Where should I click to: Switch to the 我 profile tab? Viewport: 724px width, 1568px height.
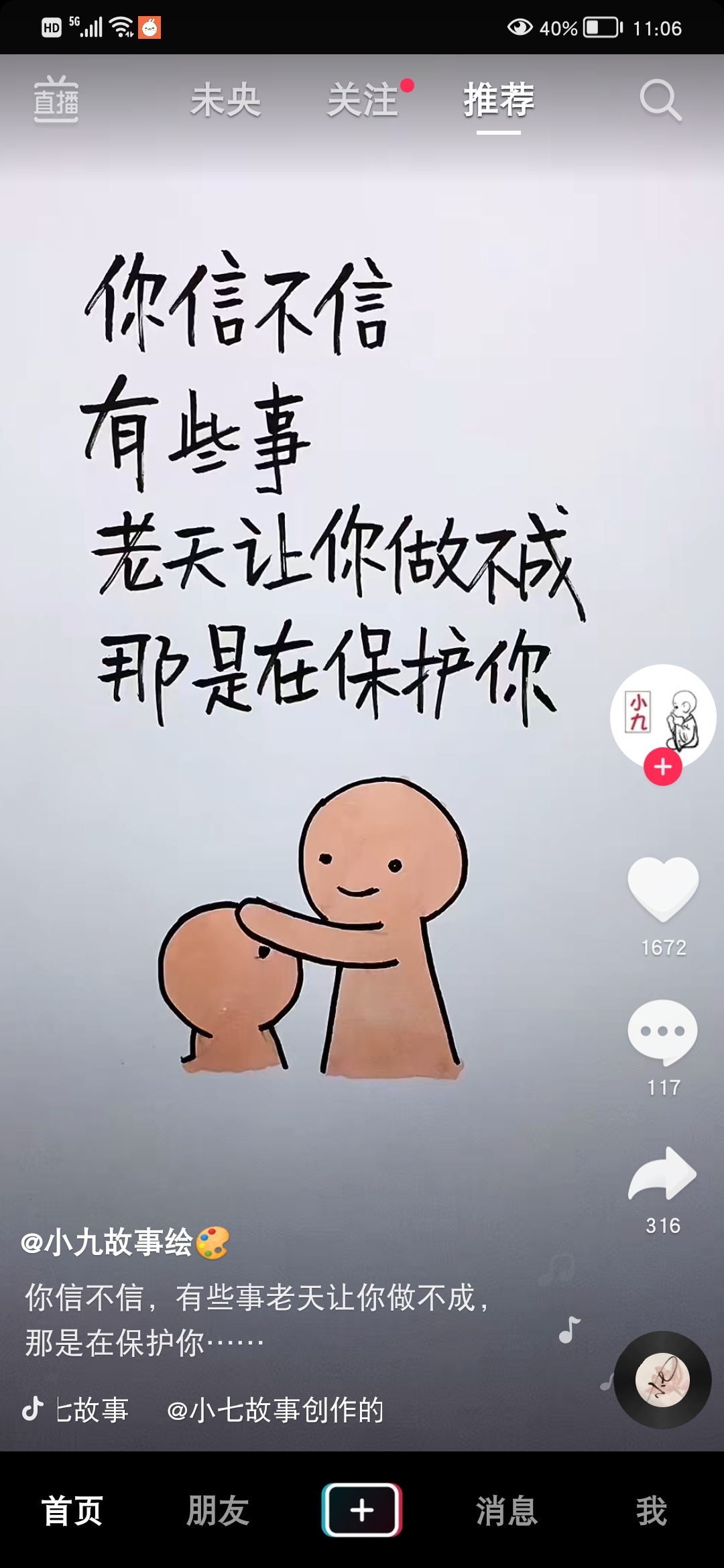coord(652,1512)
